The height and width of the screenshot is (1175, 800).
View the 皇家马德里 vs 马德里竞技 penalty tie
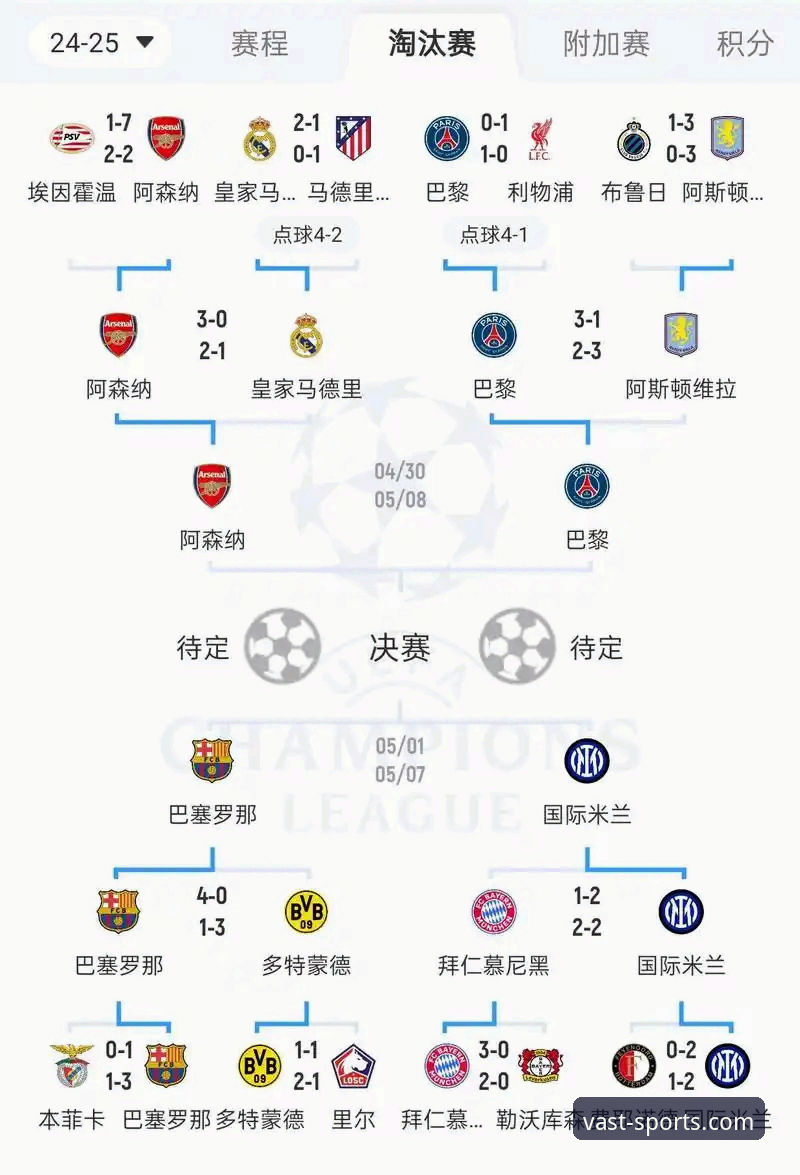[x=307, y=139]
